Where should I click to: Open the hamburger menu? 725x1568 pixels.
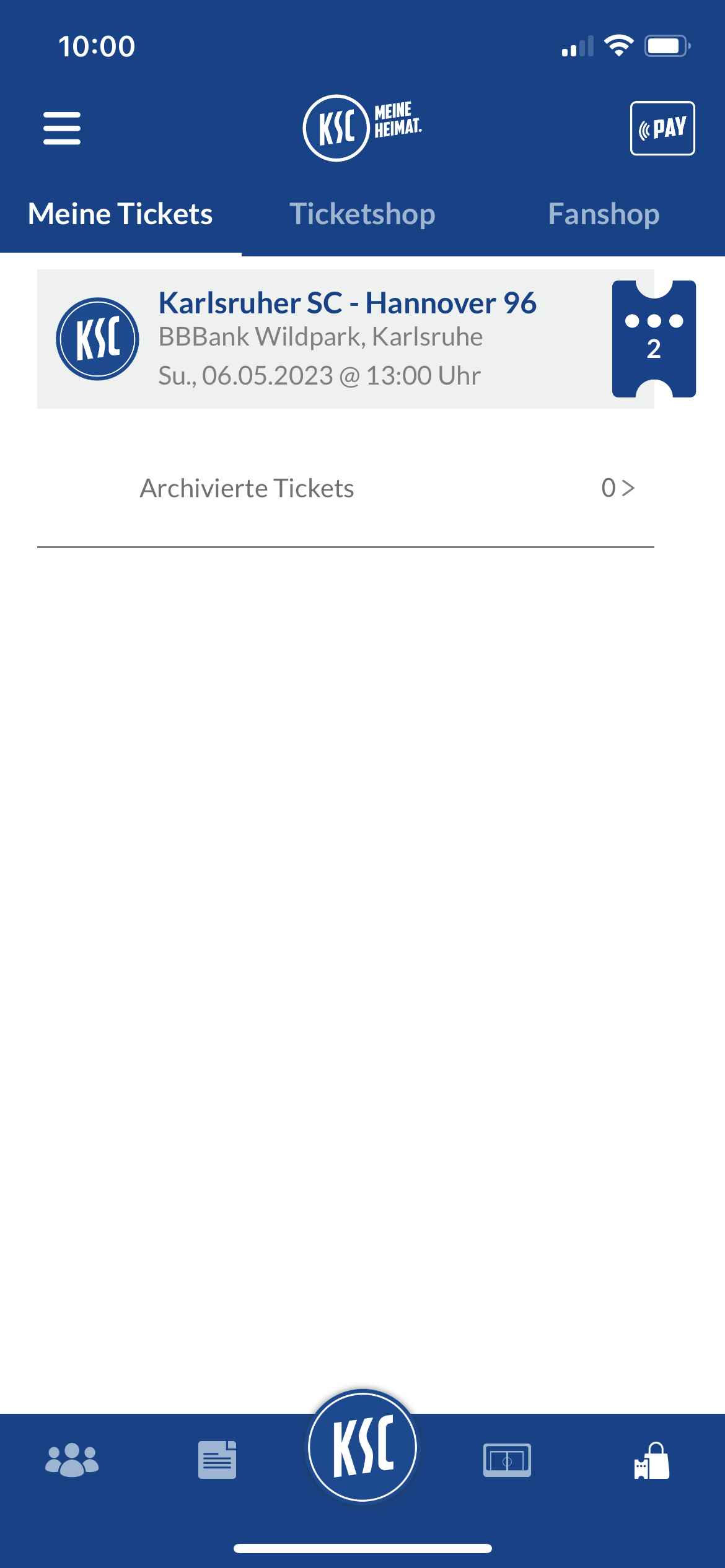62,128
